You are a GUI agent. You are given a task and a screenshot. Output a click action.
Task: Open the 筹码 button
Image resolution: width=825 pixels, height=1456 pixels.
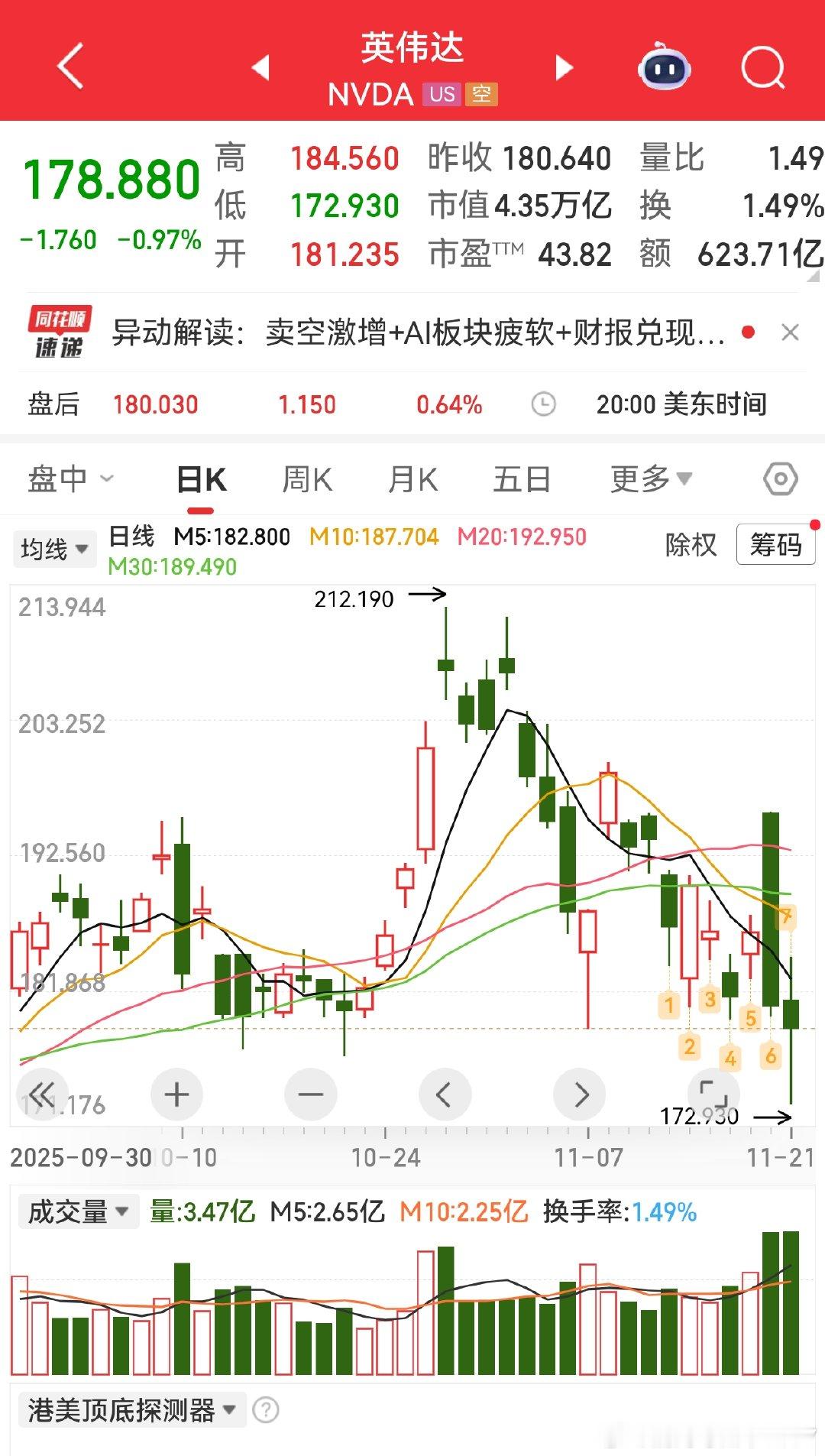coord(776,545)
